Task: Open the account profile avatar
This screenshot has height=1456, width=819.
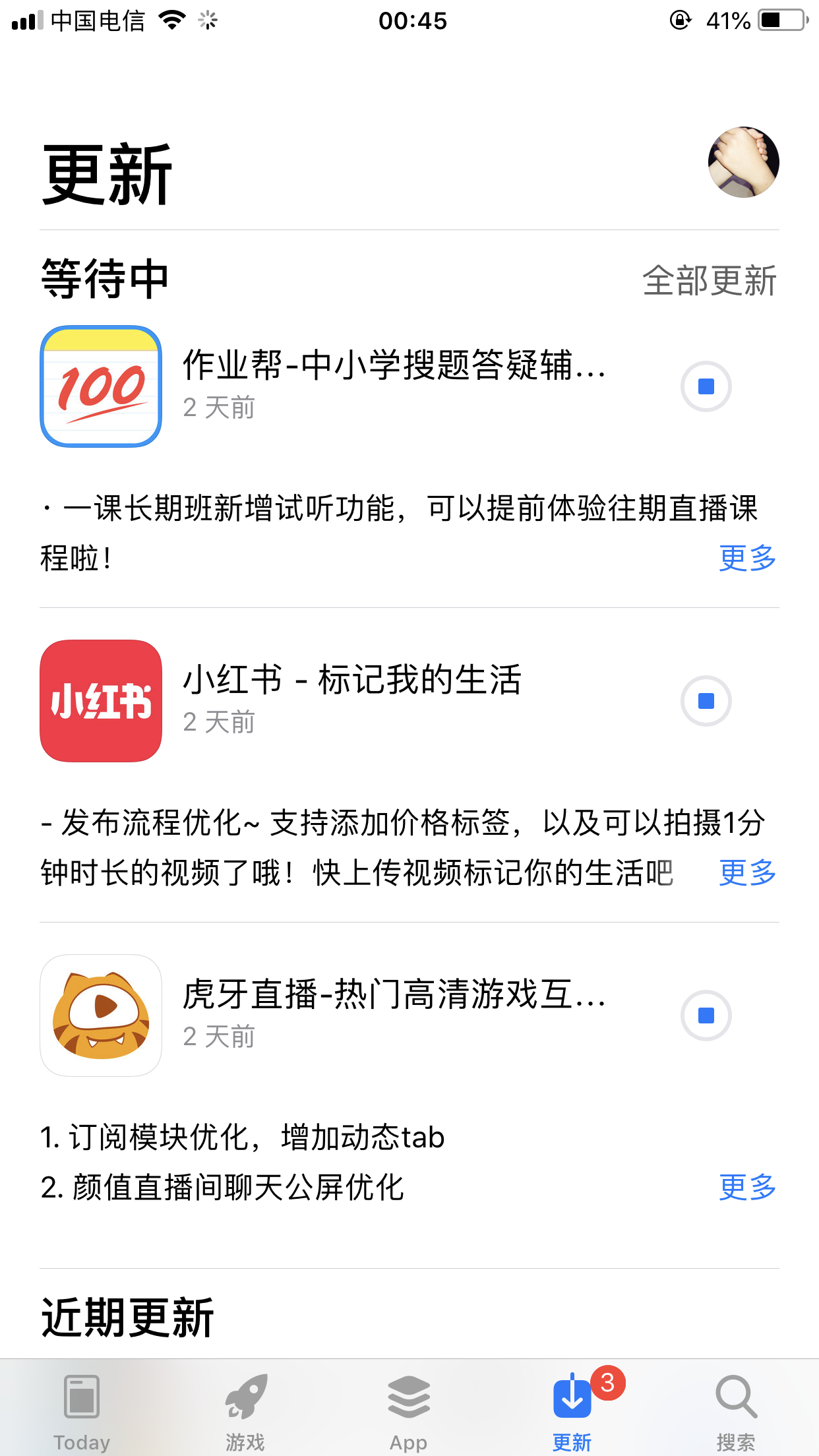Action: [743, 162]
